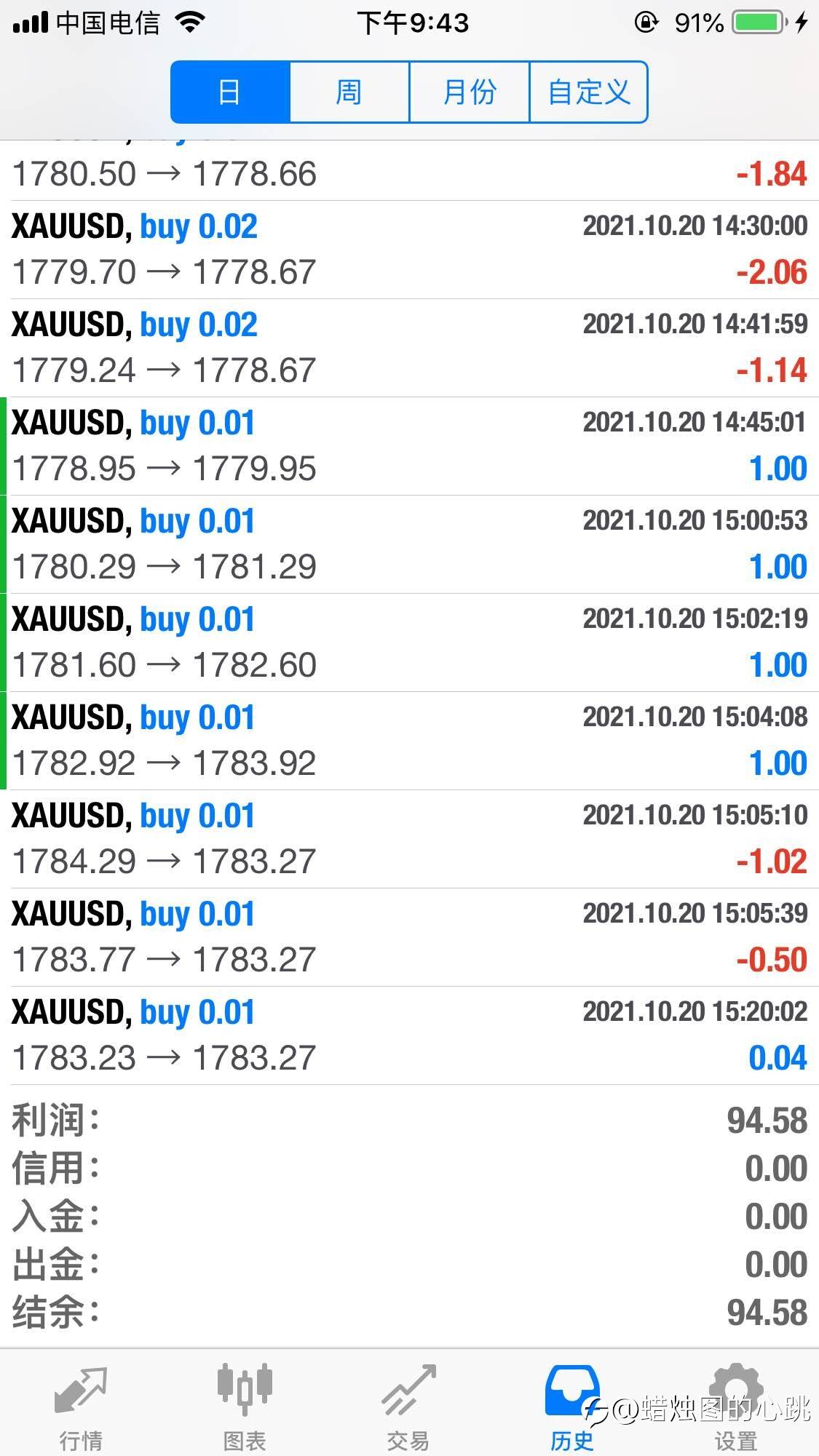Open the trade dated 2021.10.20 15:00:53

click(x=409, y=544)
